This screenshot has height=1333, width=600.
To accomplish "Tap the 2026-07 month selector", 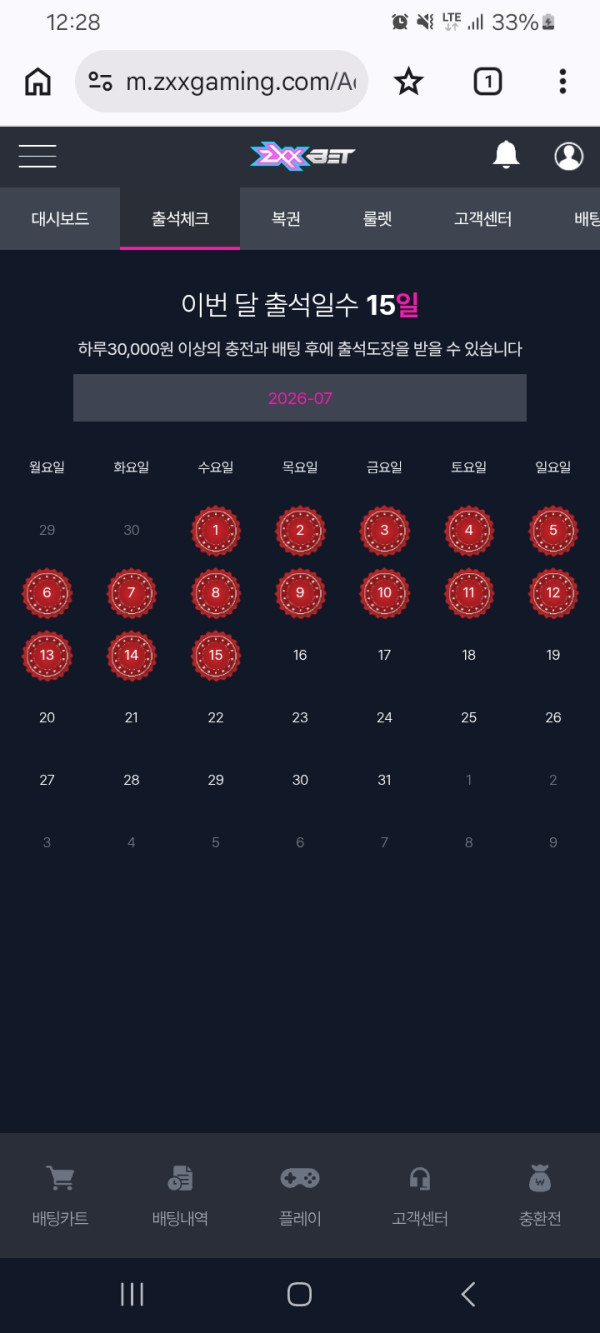I will 300,398.
